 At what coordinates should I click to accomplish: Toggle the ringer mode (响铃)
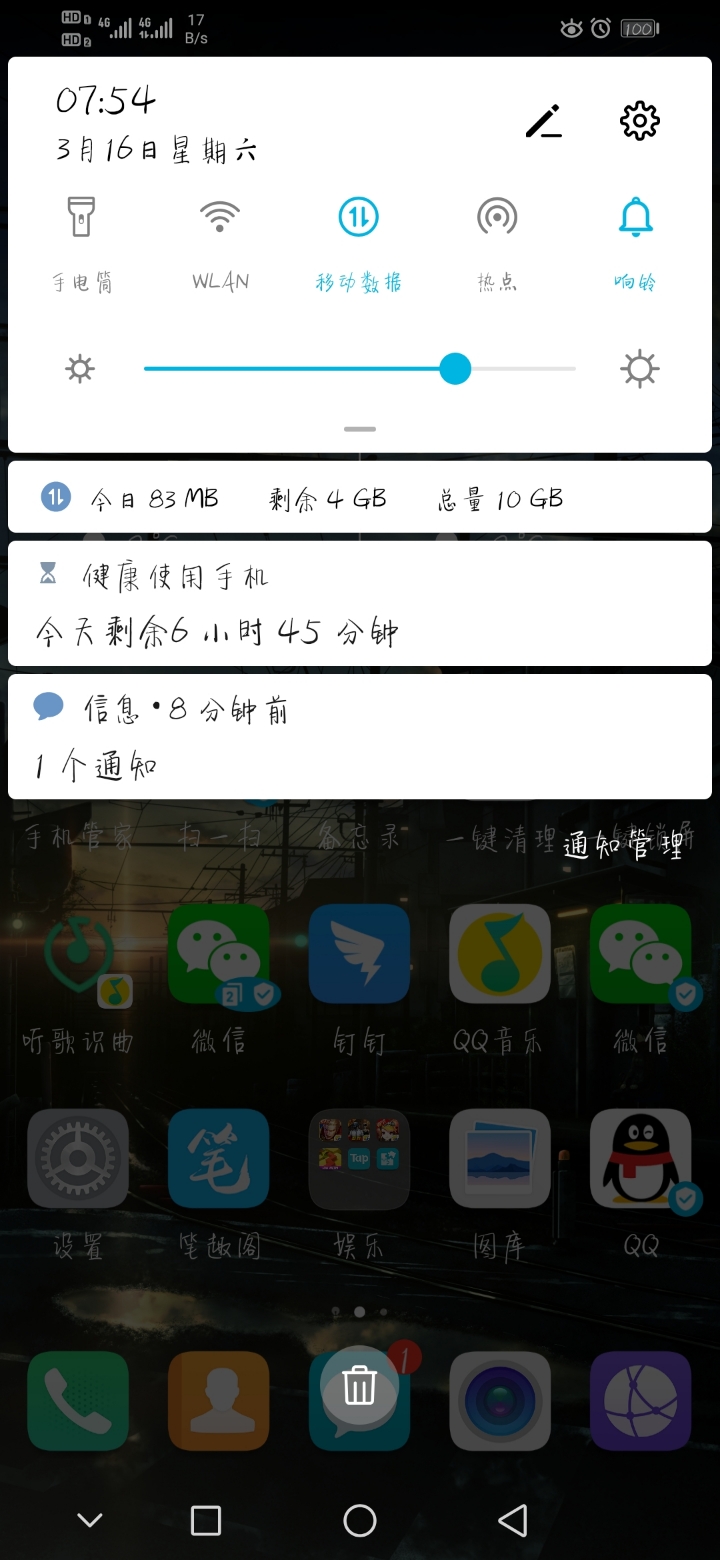[636, 217]
